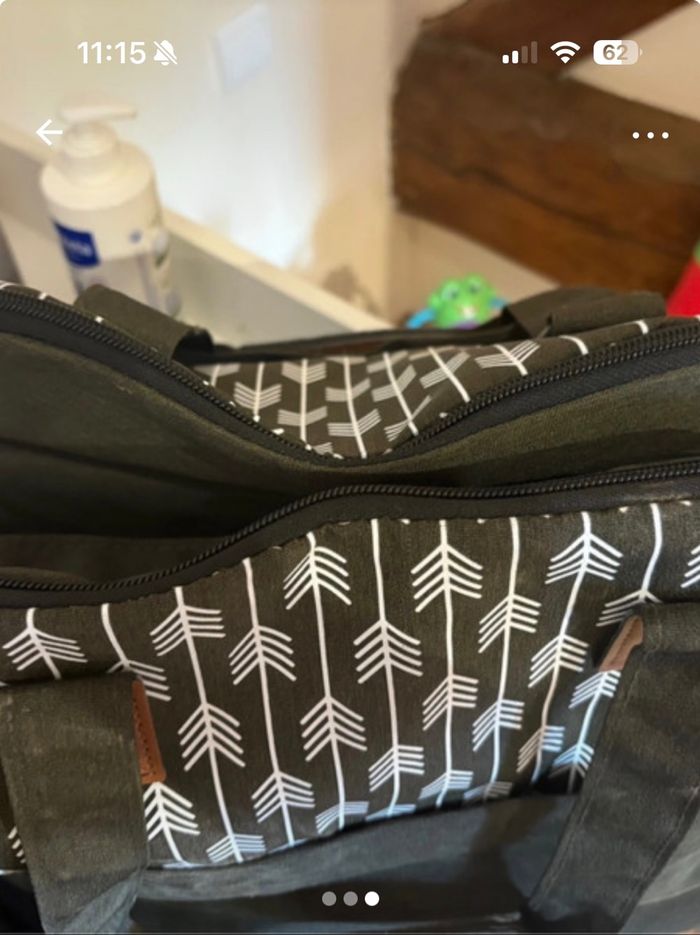Viewport: 700px width, 935px height.
Task: Jump to the first photo indicator dot
Action: click(329, 898)
